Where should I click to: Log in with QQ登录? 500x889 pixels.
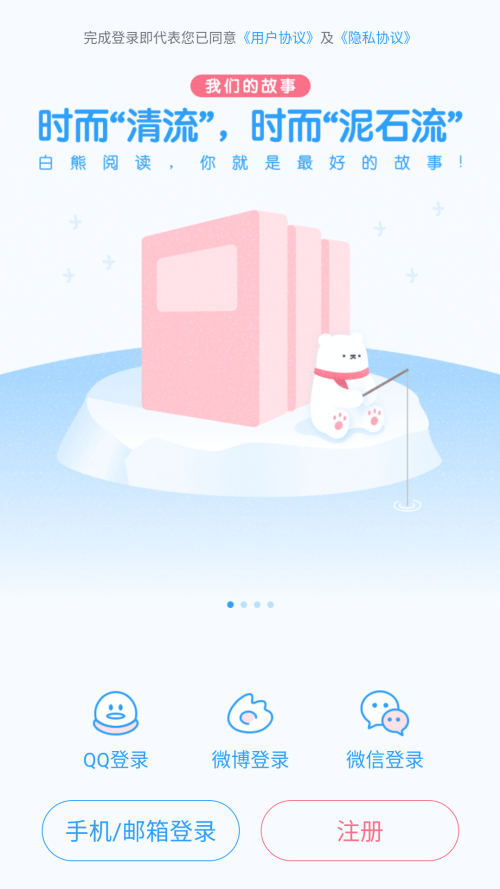tap(116, 730)
